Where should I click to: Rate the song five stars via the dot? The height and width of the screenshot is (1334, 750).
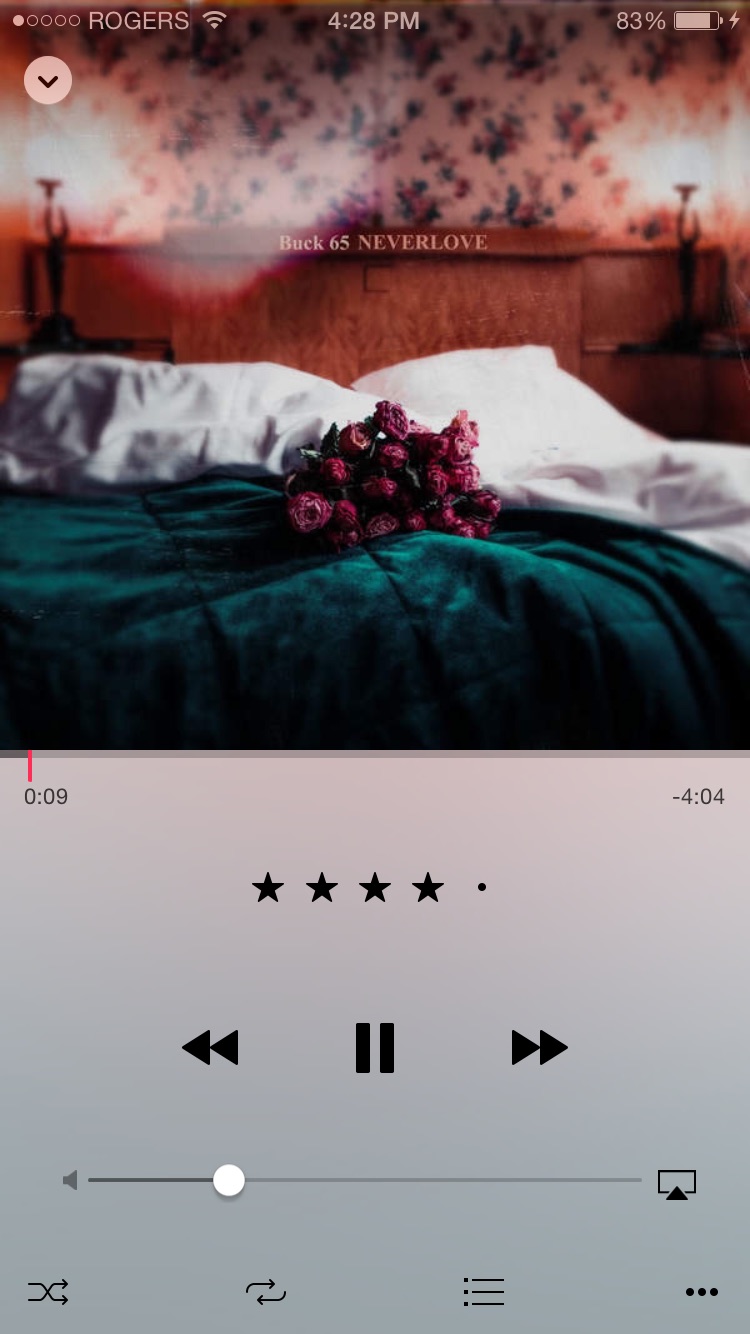481,887
